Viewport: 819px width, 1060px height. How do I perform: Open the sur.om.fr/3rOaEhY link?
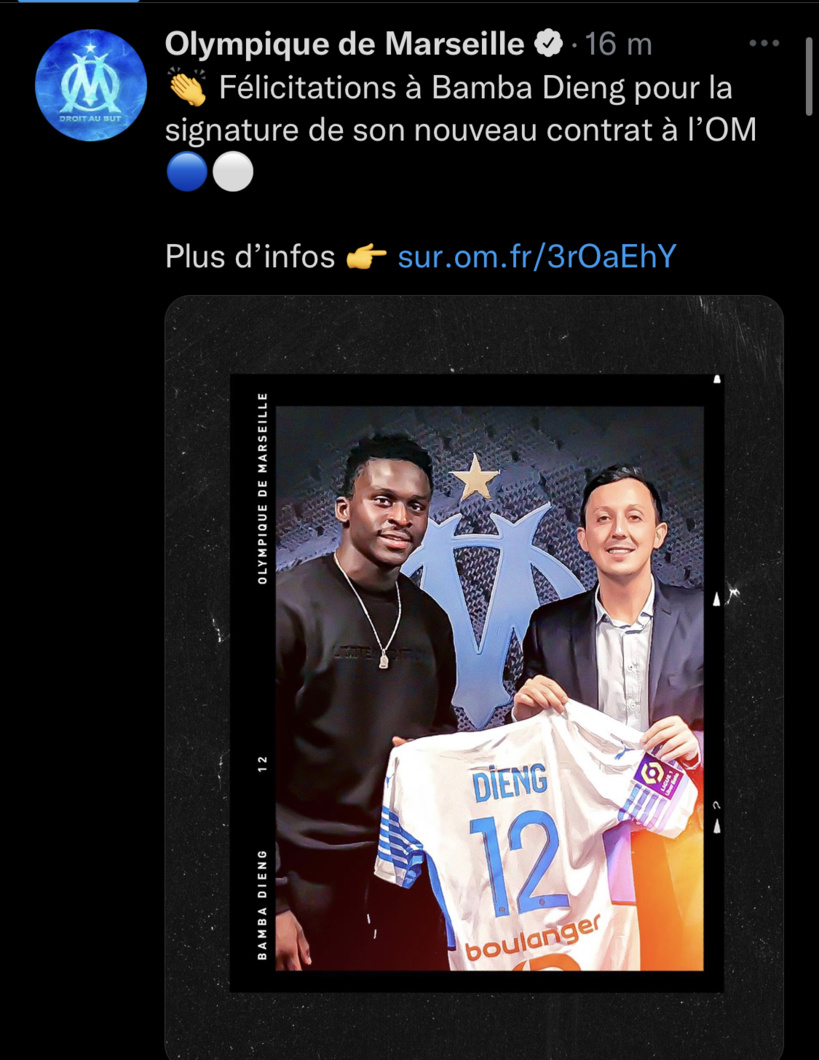tap(537, 257)
